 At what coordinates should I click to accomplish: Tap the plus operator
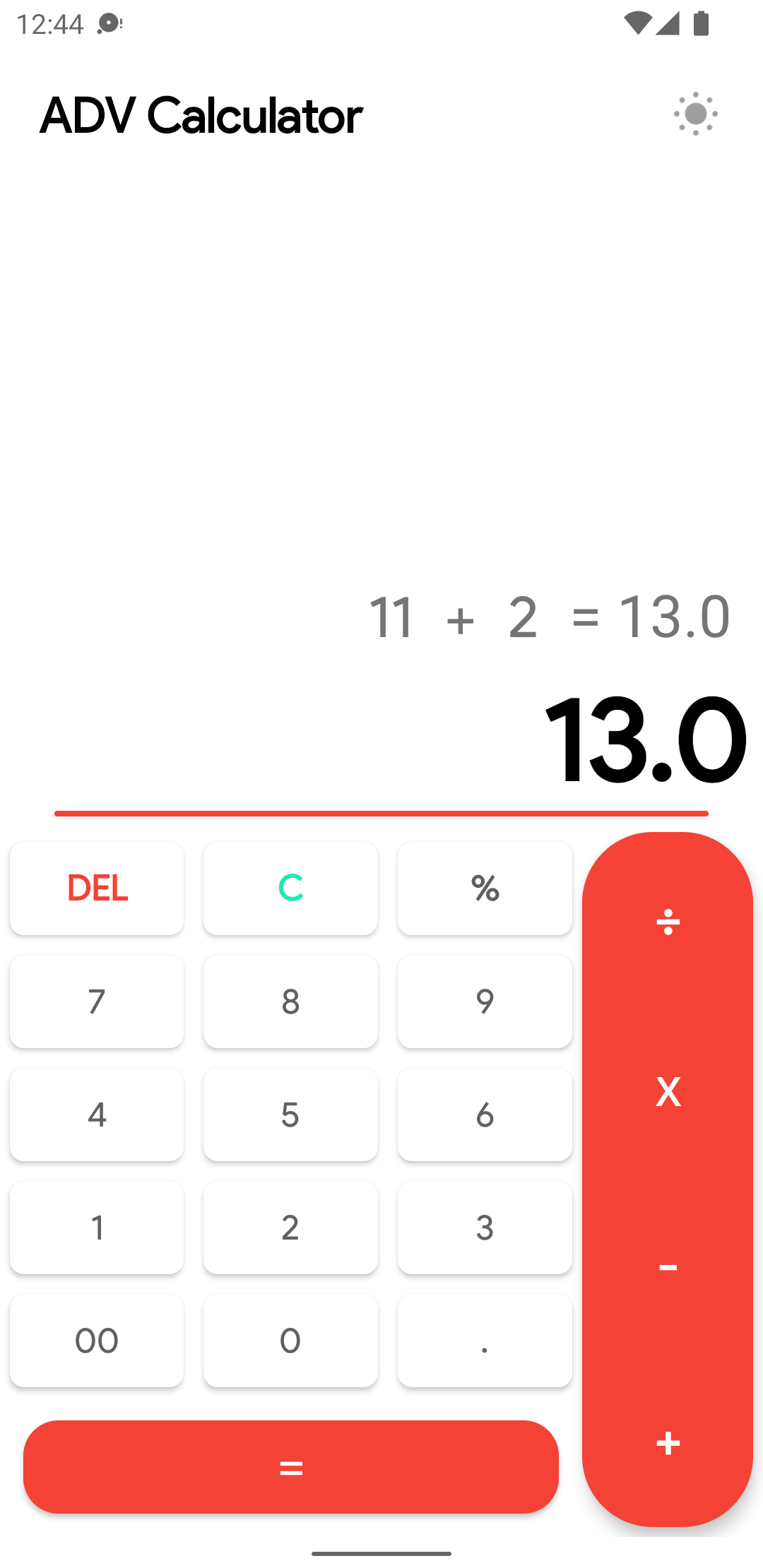pyautogui.click(x=668, y=1443)
